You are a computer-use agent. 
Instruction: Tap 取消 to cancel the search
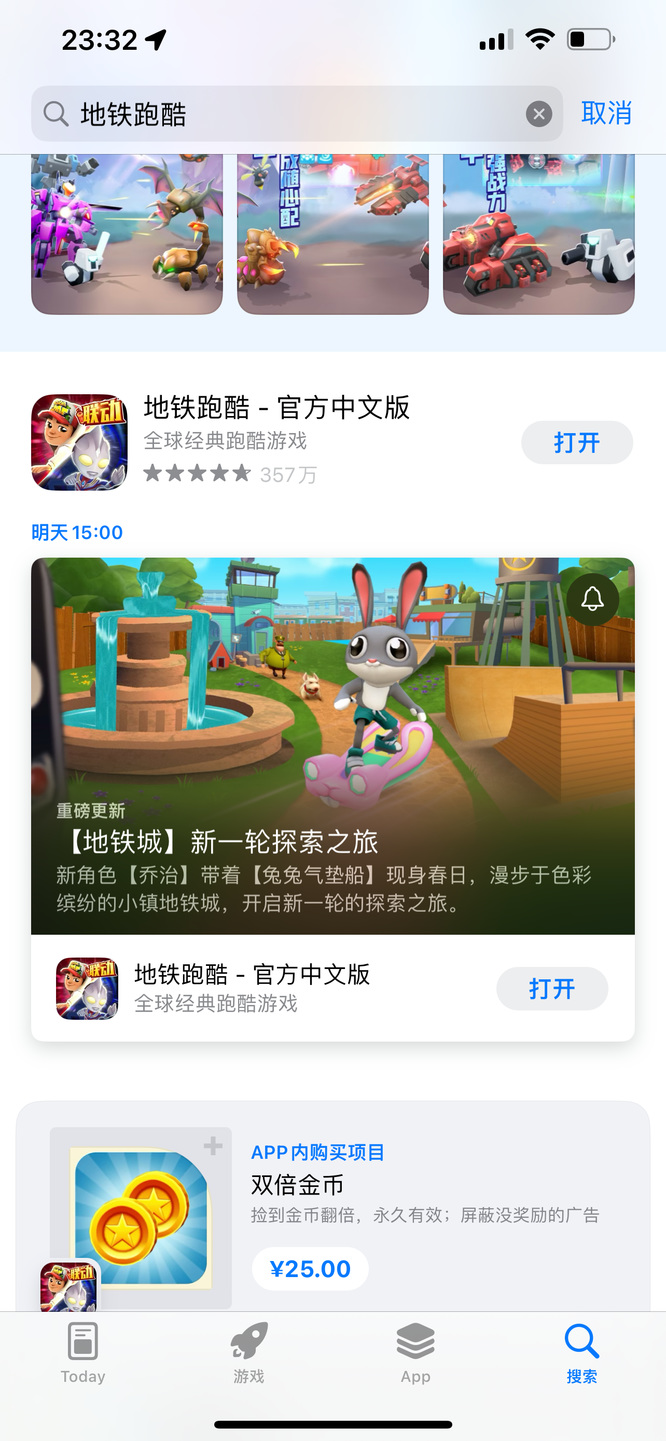[x=607, y=114]
